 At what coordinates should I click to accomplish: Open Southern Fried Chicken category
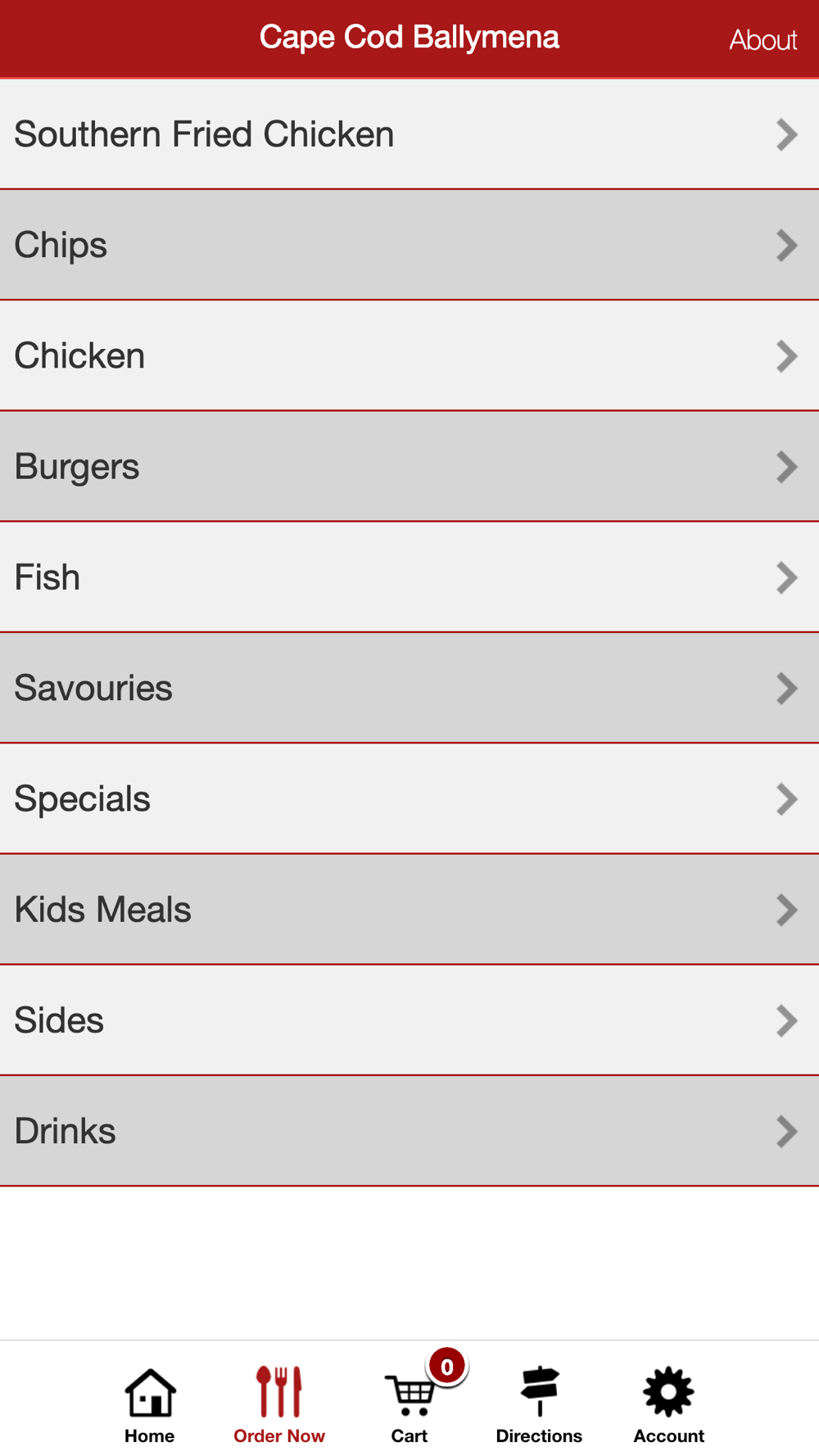click(x=409, y=134)
